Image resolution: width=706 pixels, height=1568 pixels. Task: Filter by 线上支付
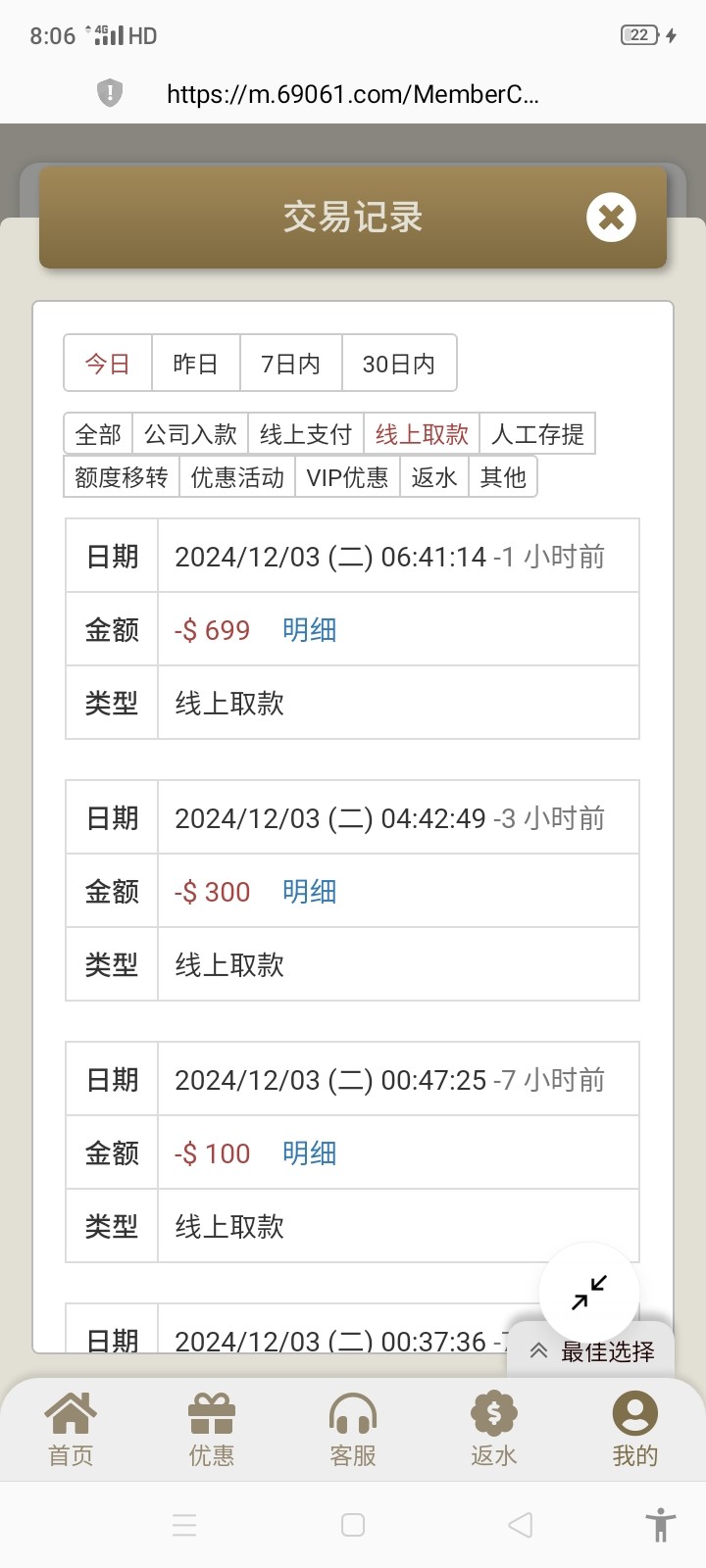(306, 434)
